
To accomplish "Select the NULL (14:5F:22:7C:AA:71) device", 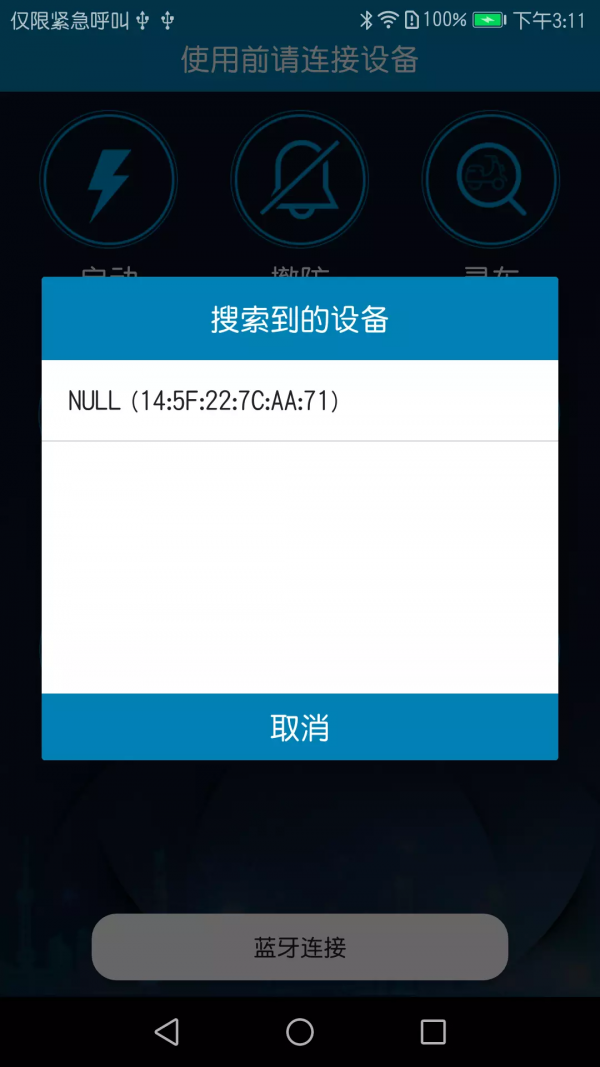I will coord(299,401).
